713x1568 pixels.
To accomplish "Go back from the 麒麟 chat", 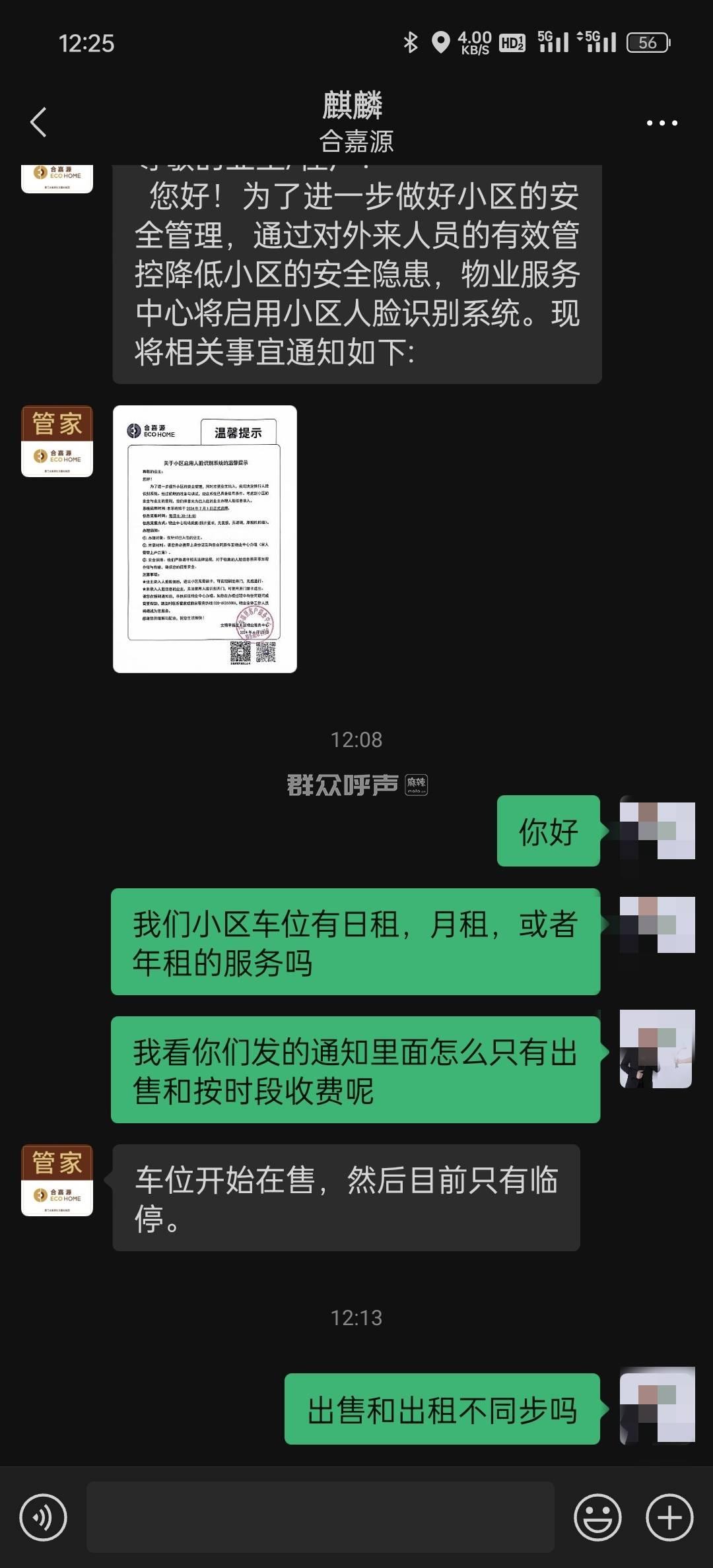I will pos(38,122).
